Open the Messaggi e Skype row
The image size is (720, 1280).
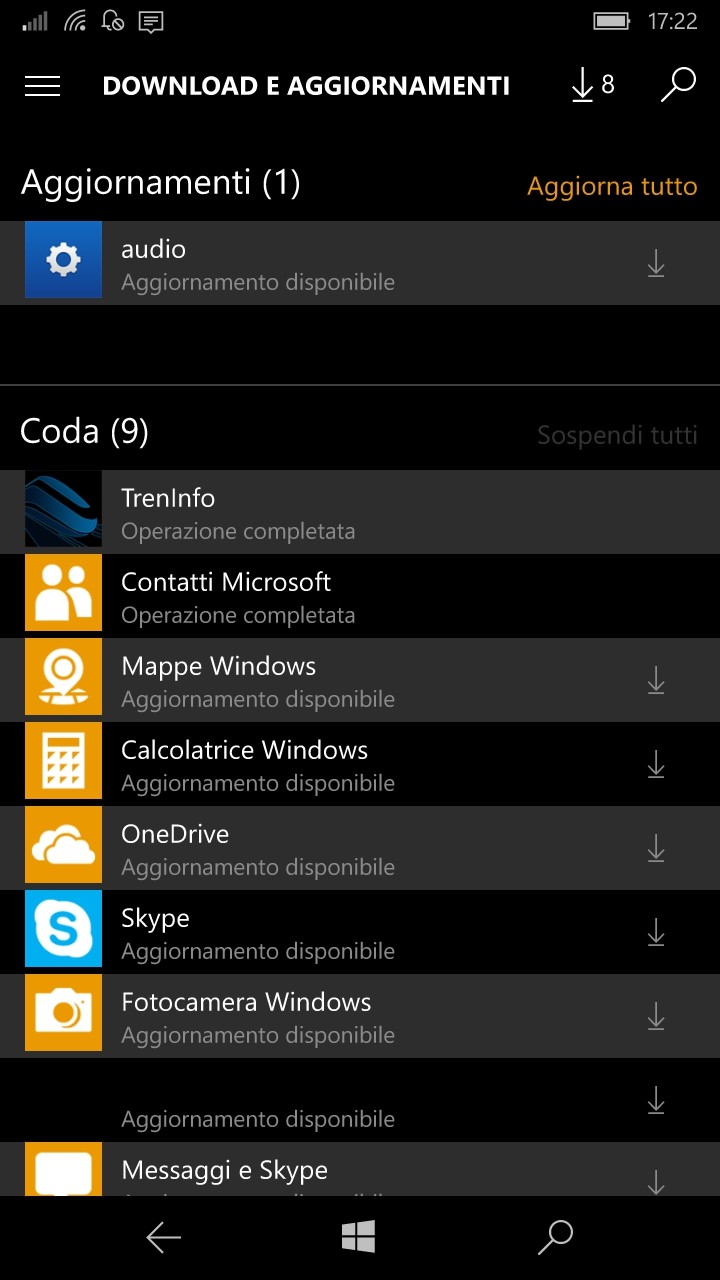[x=360, y=1169]
